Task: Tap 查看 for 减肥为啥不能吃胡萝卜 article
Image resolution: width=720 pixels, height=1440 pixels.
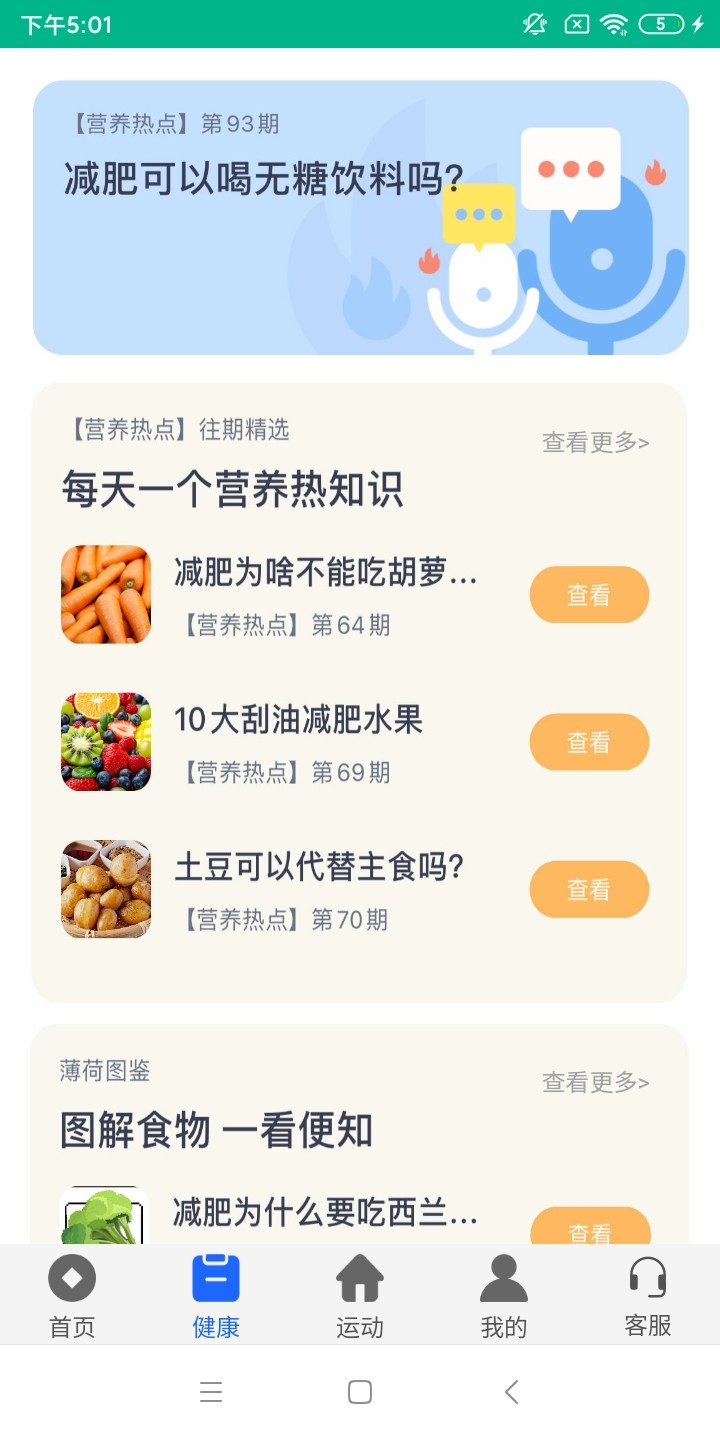Action: (589, 595)
